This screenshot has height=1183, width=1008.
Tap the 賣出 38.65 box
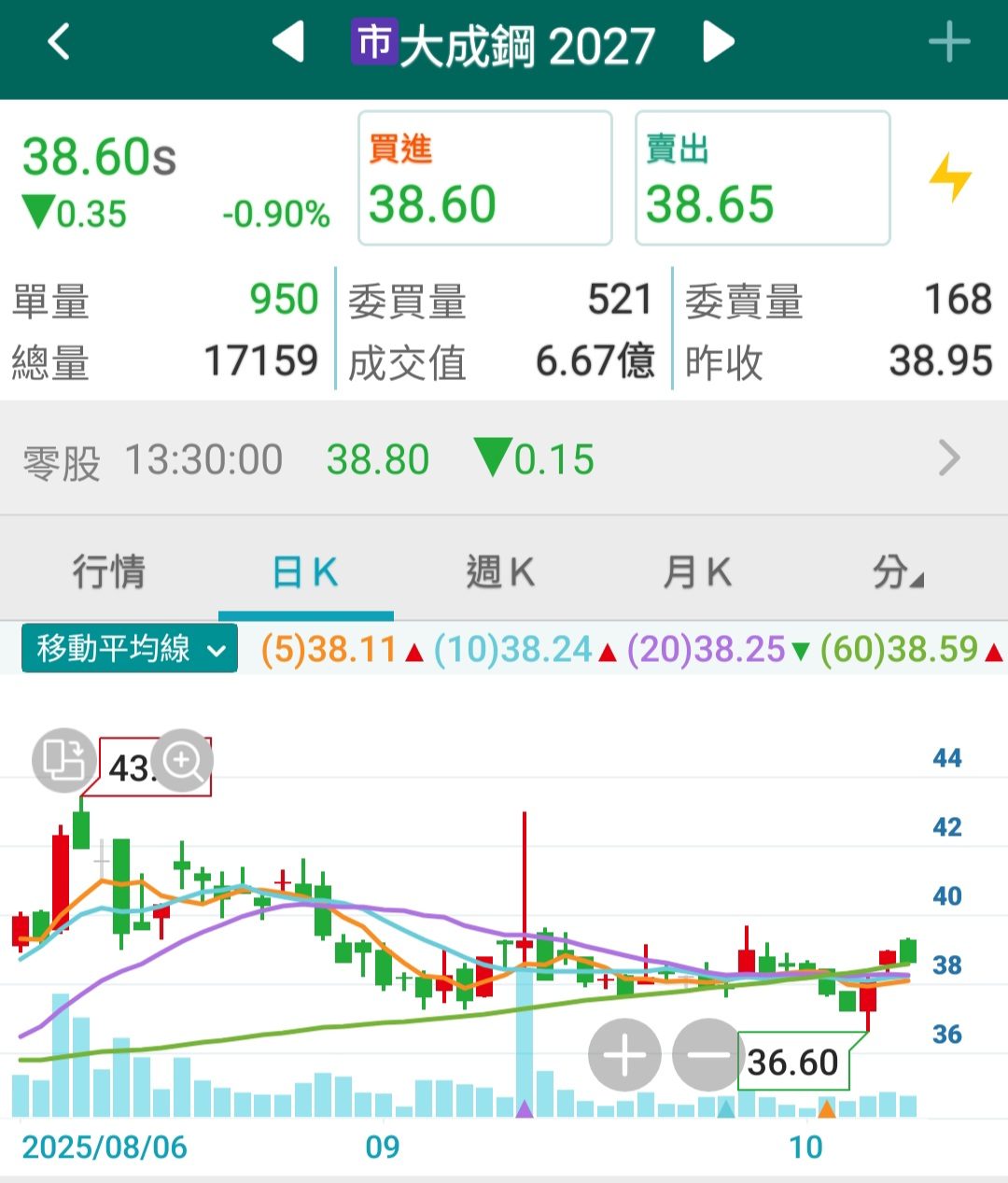pos(762,178)
